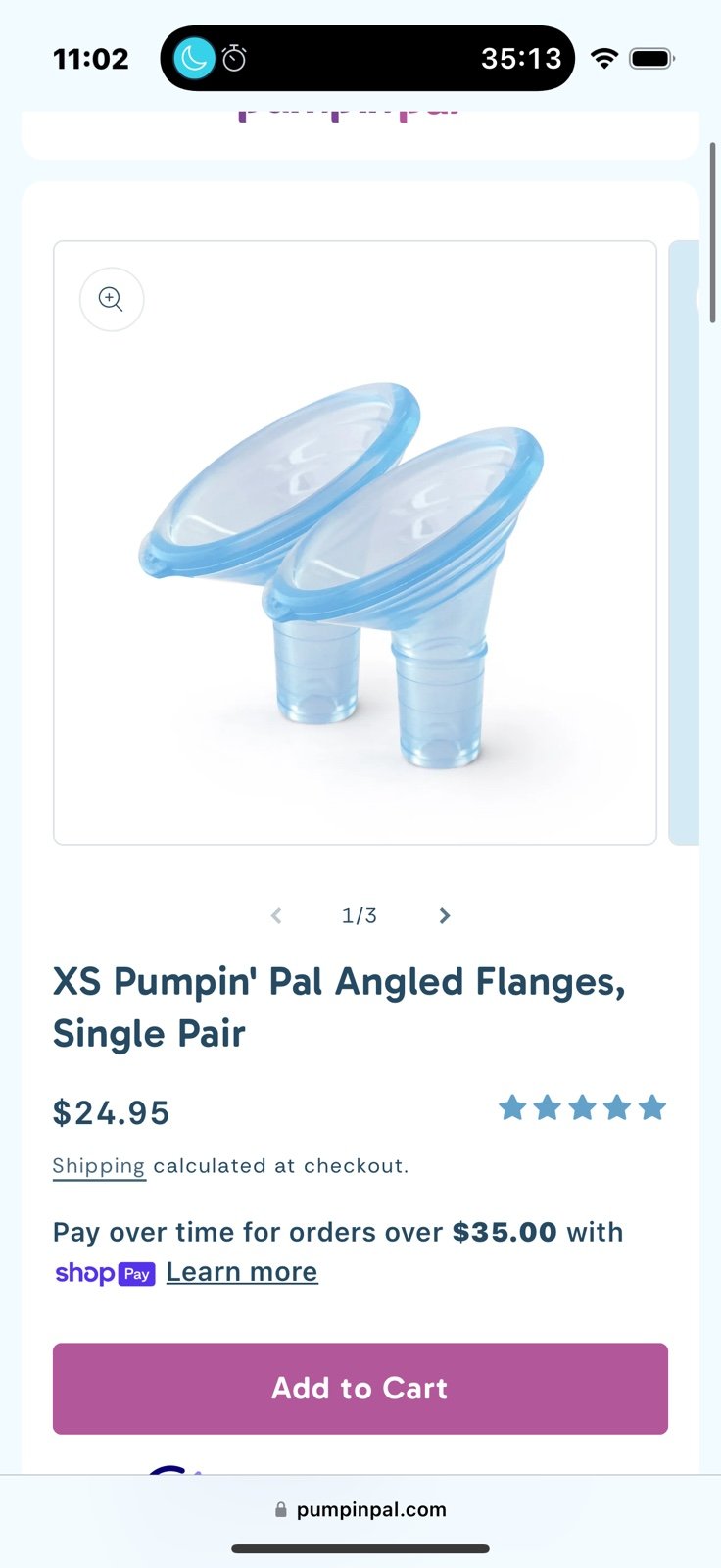The image size is (721, 1568).
Task: Tap the pumpinpal.com address bar
Action: click(x=360, y=1510)
